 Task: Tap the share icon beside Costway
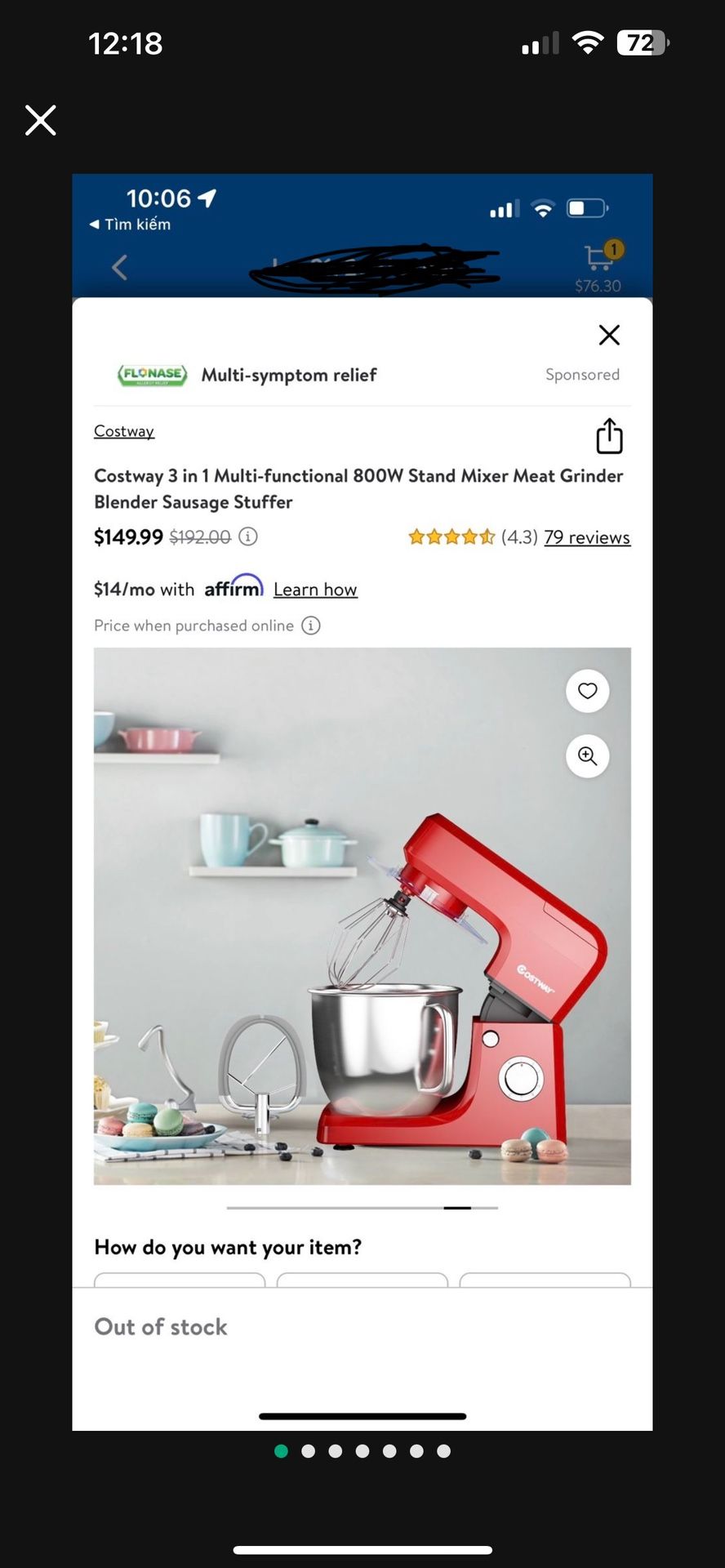(609, 435)
